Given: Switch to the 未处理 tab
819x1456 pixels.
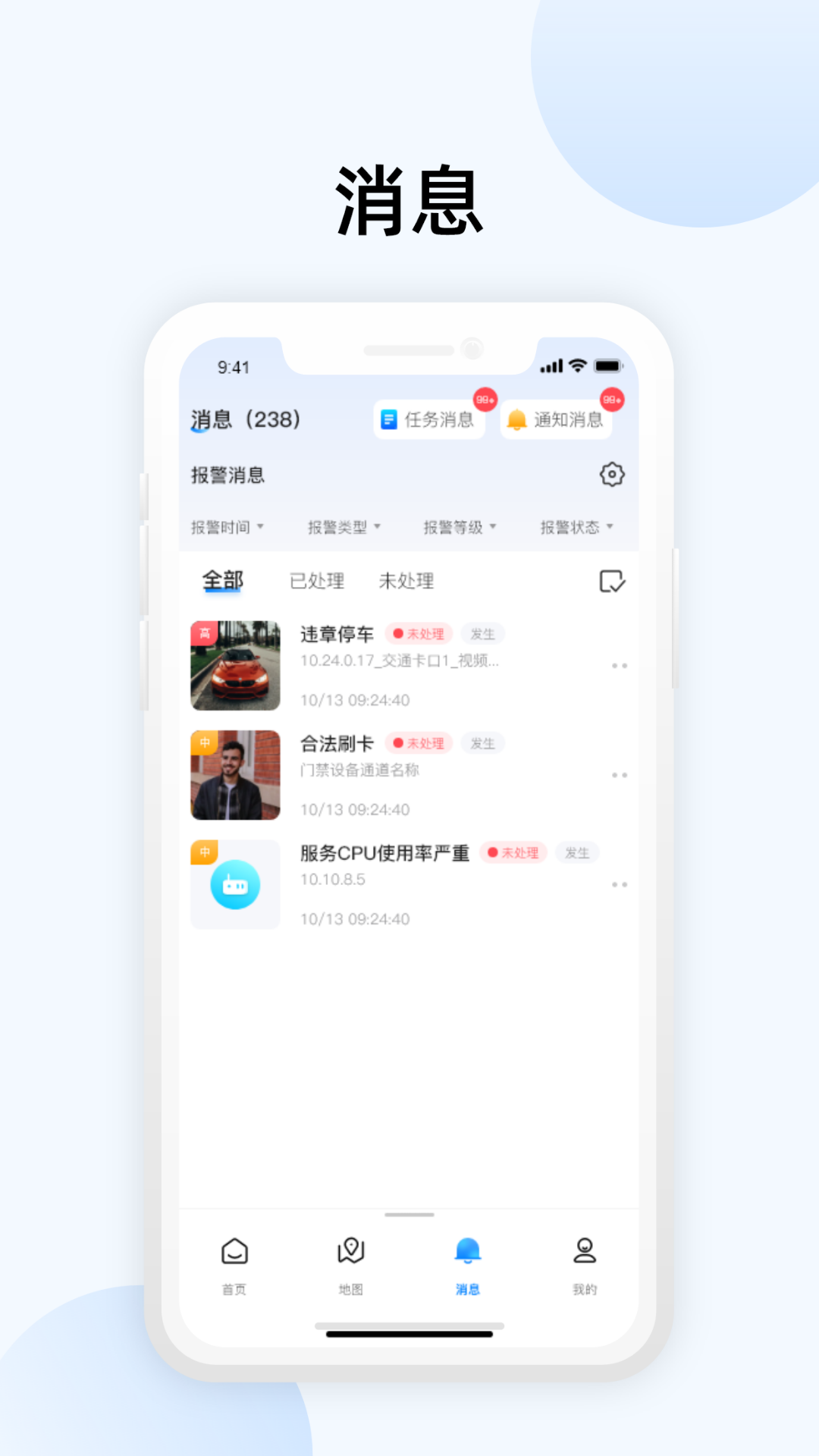Looking at the screenshot, I should click(x=406, y=581).
